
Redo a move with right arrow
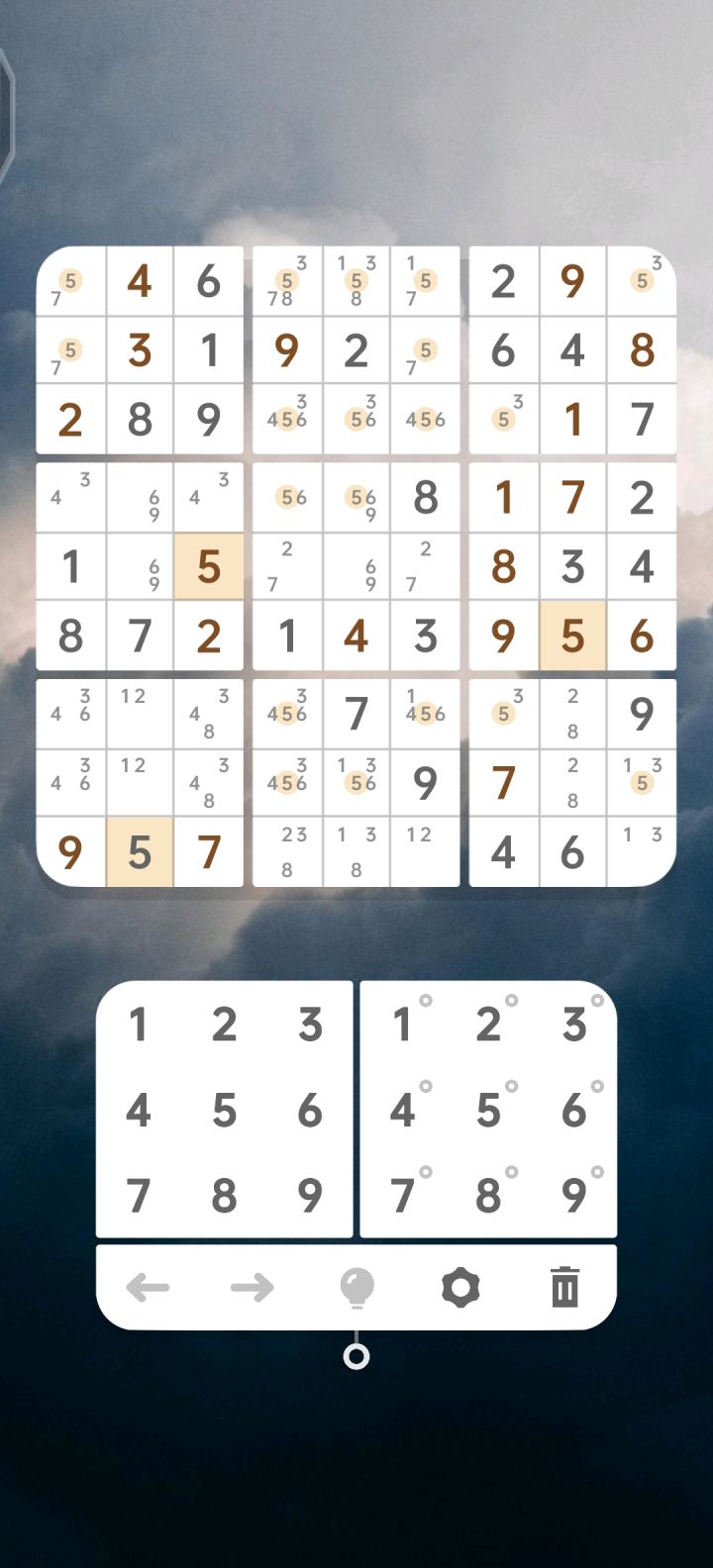point(253,1288)
